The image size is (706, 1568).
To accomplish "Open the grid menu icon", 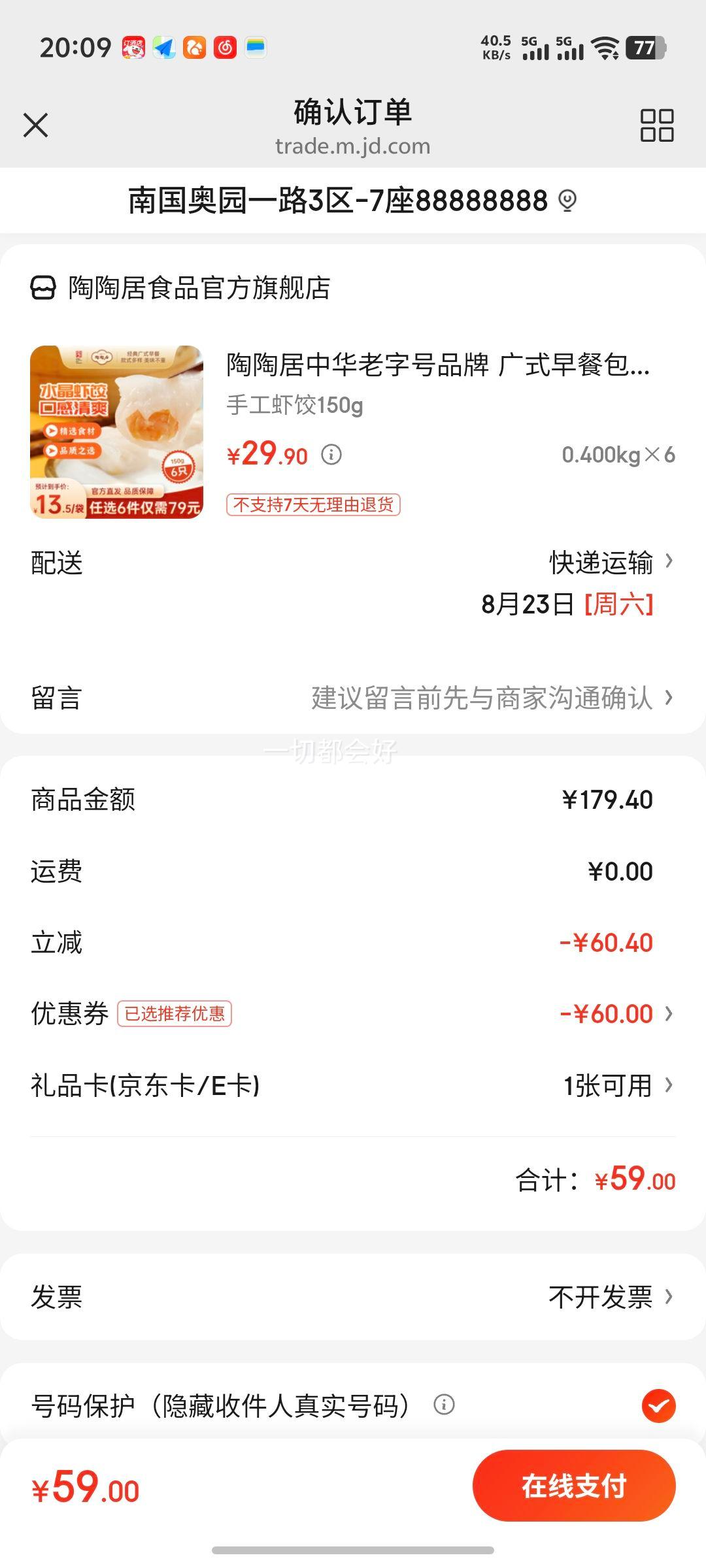I will (x=656, y=125).
